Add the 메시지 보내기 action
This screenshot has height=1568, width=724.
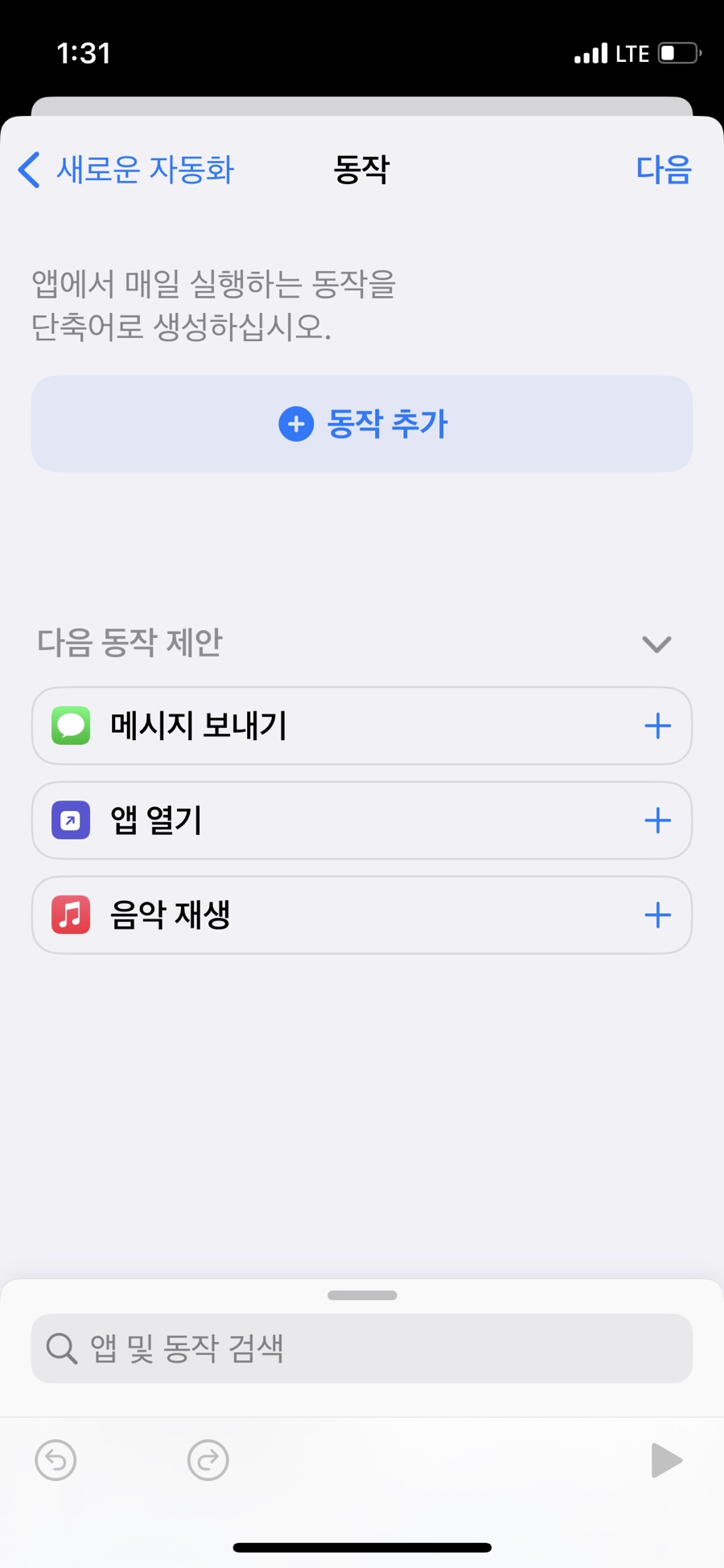click(657, 726)
